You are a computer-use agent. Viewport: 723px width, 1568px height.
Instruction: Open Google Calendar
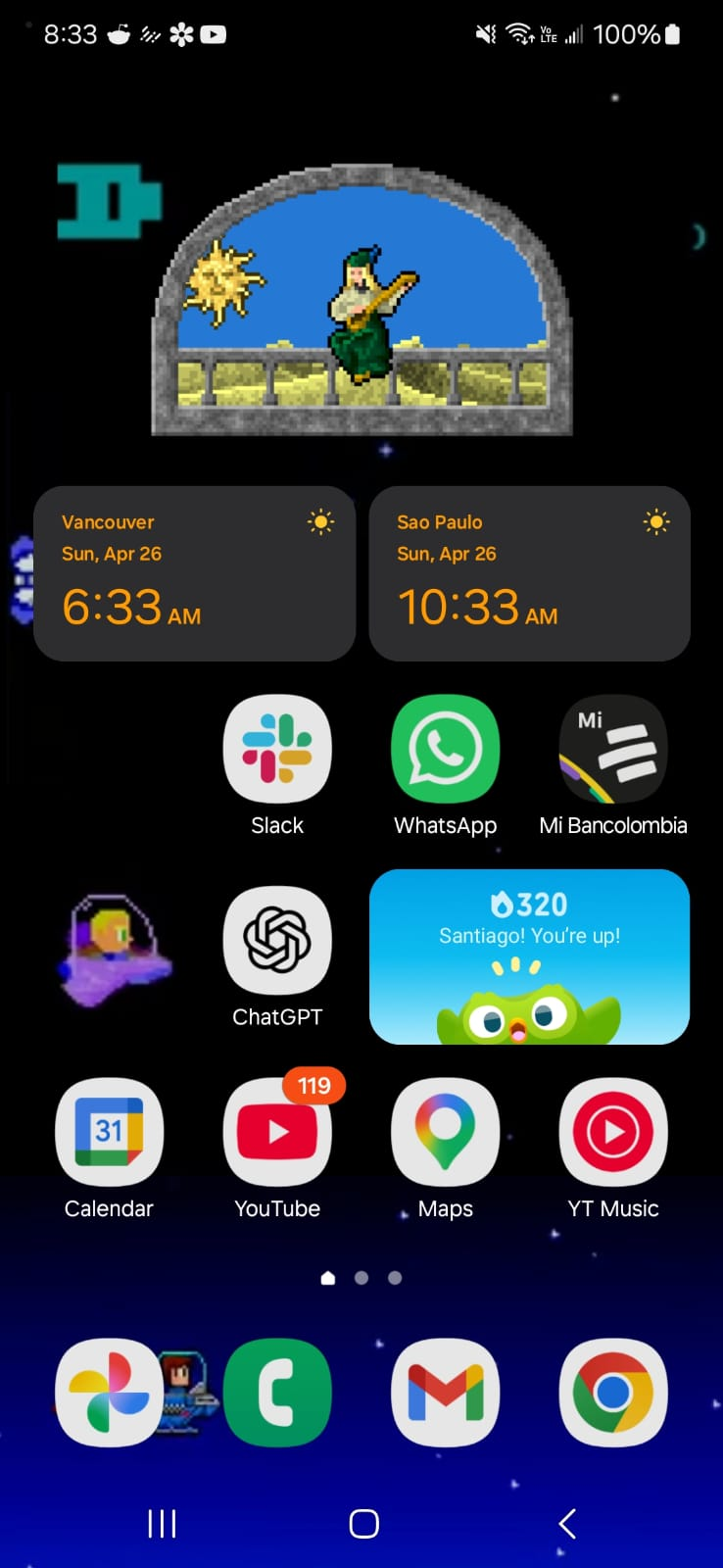[x=109, y=1132]
